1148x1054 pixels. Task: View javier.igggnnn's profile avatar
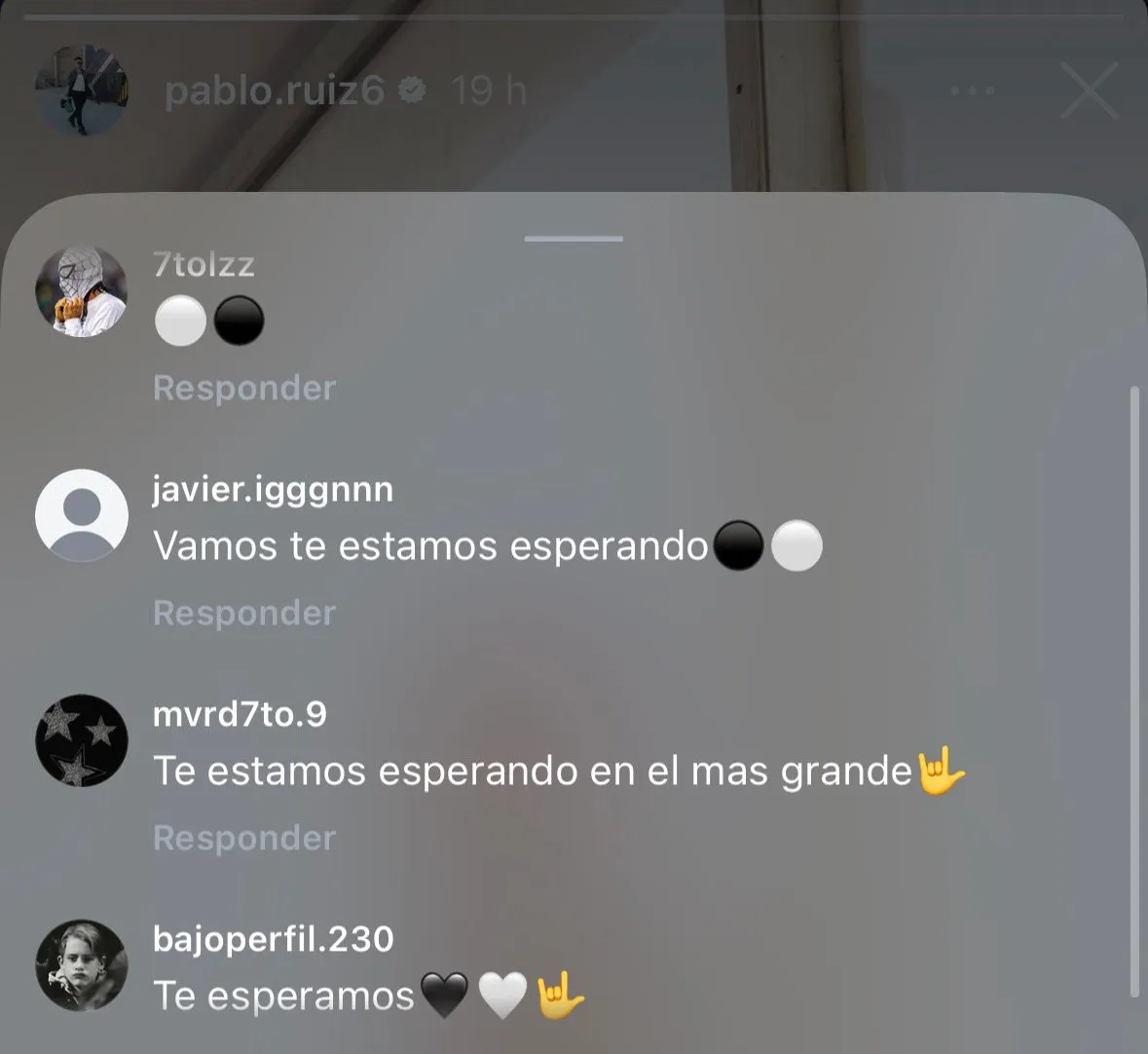click(x=82, y=515)
